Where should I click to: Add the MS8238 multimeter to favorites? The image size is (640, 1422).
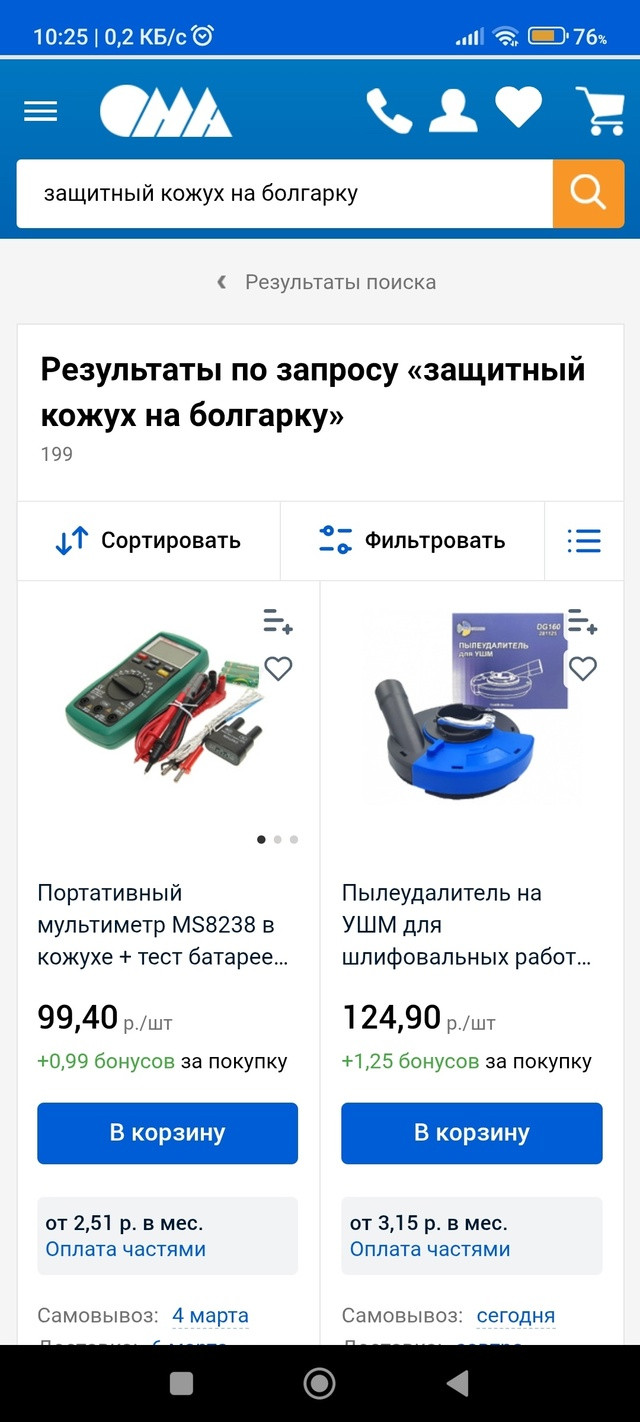(278, 668)
